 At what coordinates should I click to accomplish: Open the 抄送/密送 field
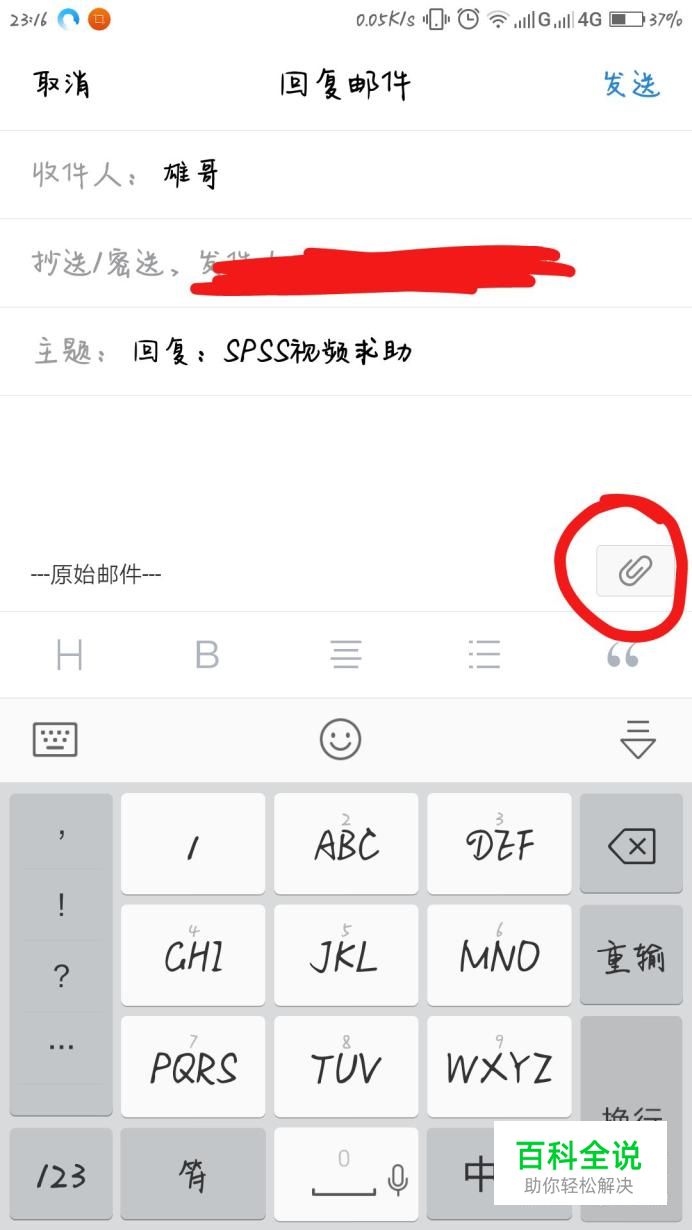(346, 263)
